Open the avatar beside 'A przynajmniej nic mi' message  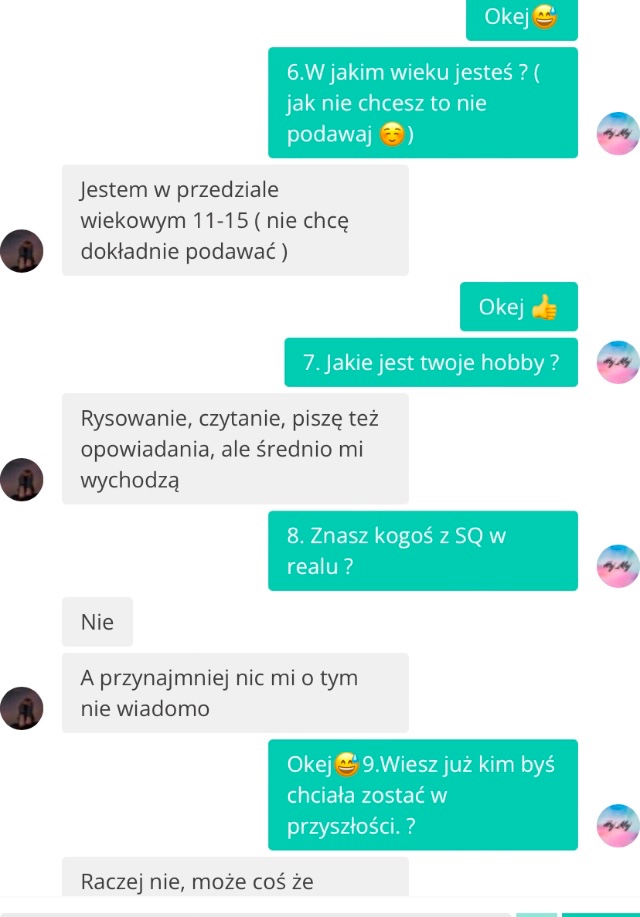[23, 708]
